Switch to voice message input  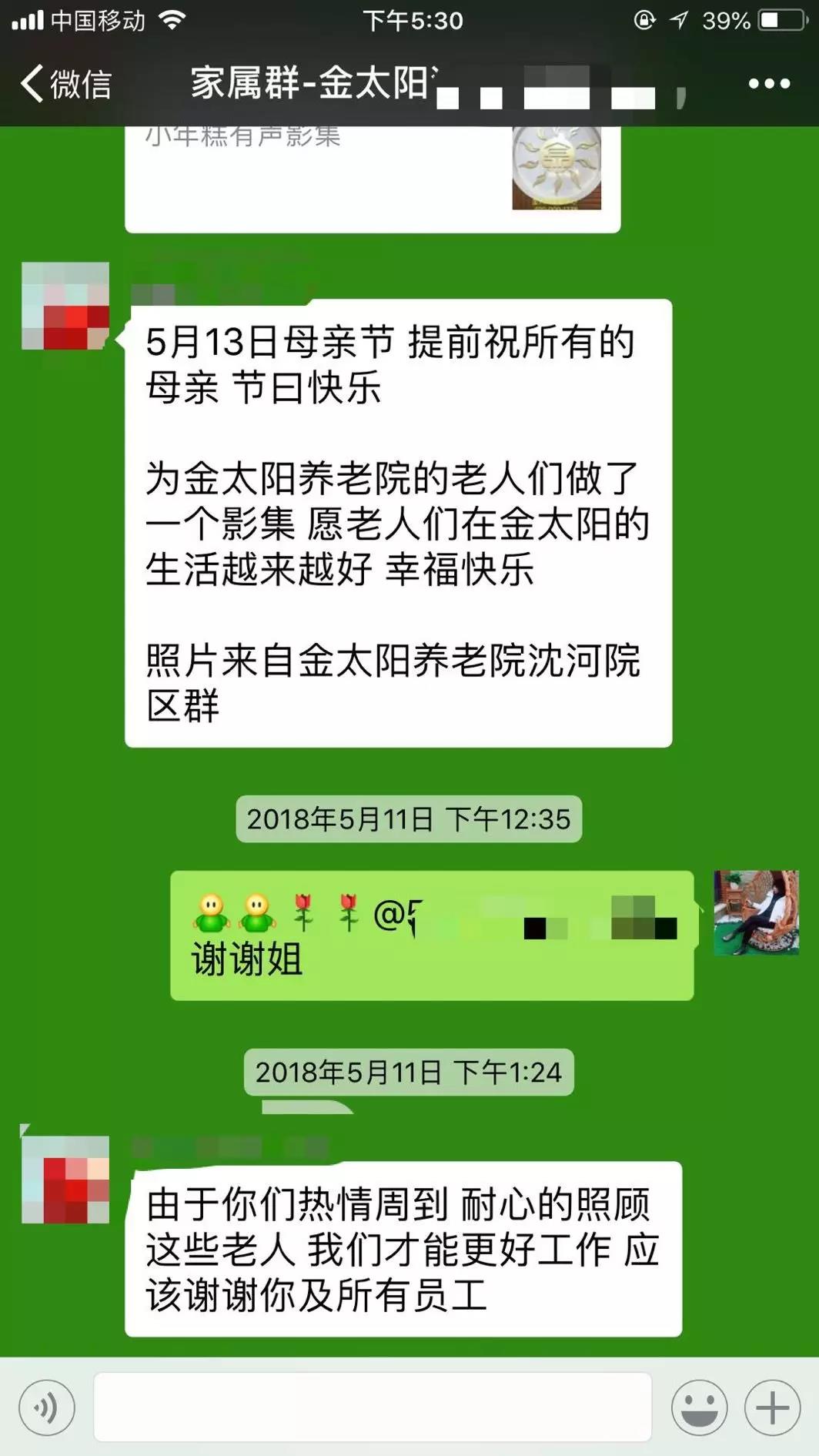(47, 1407)
